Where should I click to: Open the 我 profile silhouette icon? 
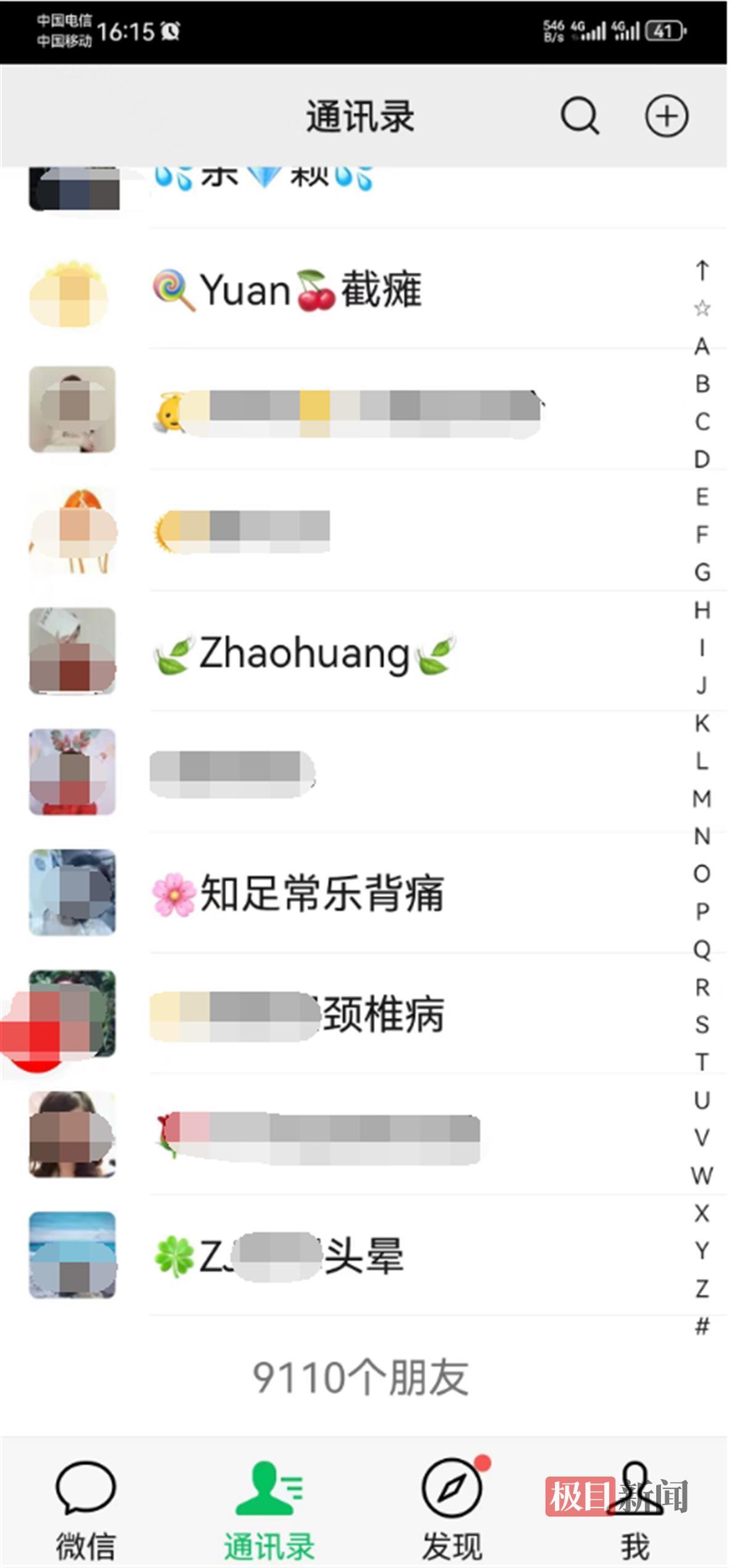point(635,1487)
